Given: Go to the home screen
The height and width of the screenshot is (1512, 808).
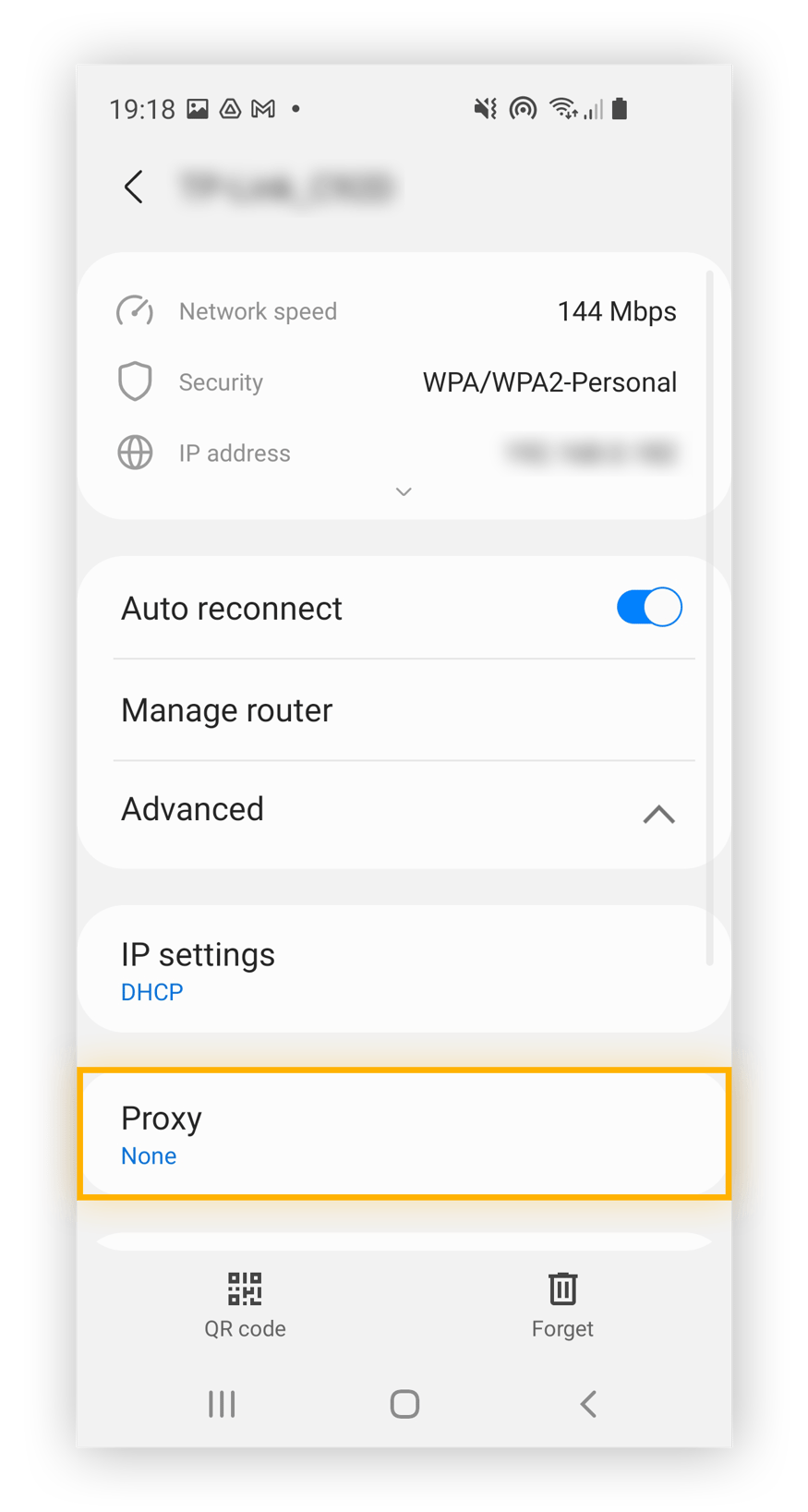Looking at the screenshot, I should (x=404, y=1404).
